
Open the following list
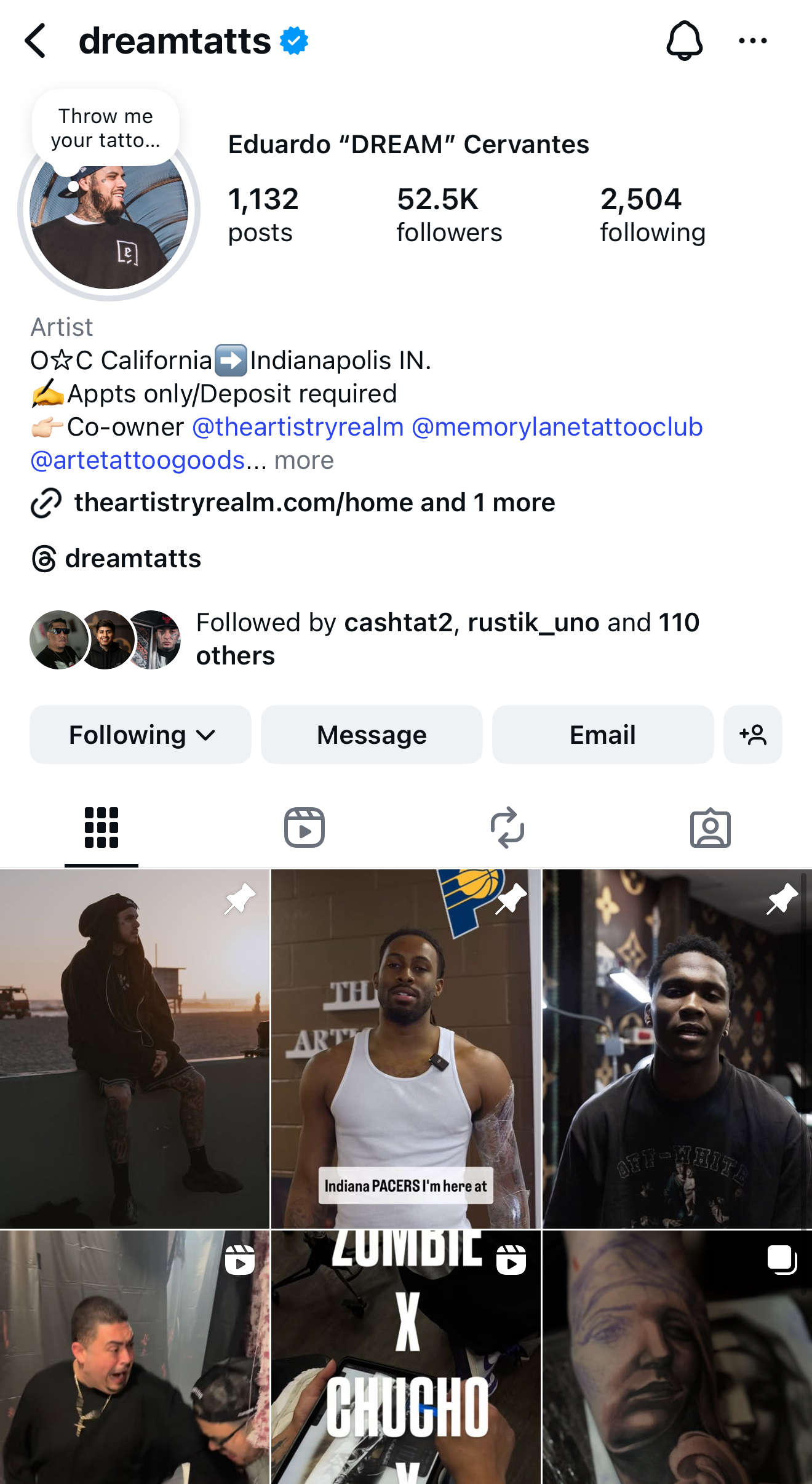coord(652,215)
